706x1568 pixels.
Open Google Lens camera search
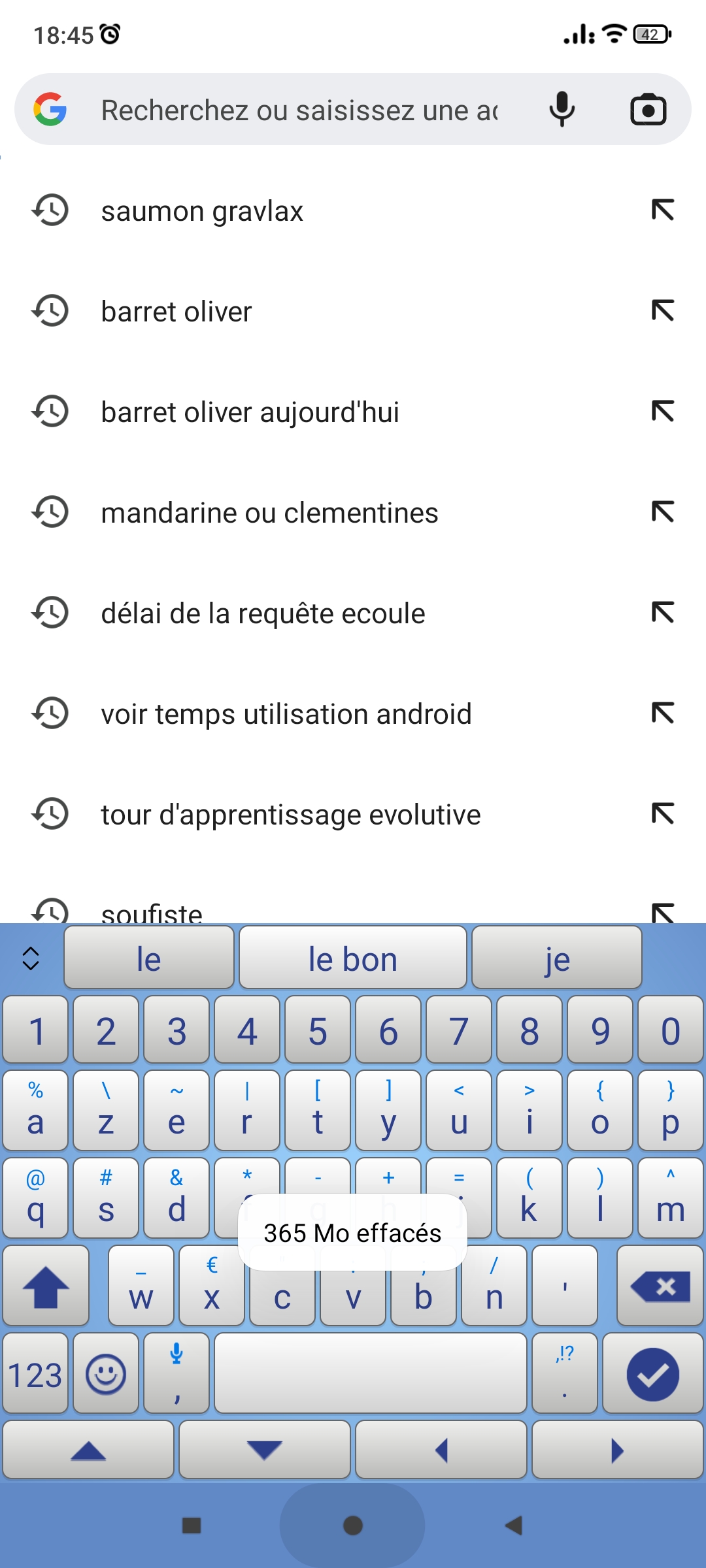click(648, 109)
